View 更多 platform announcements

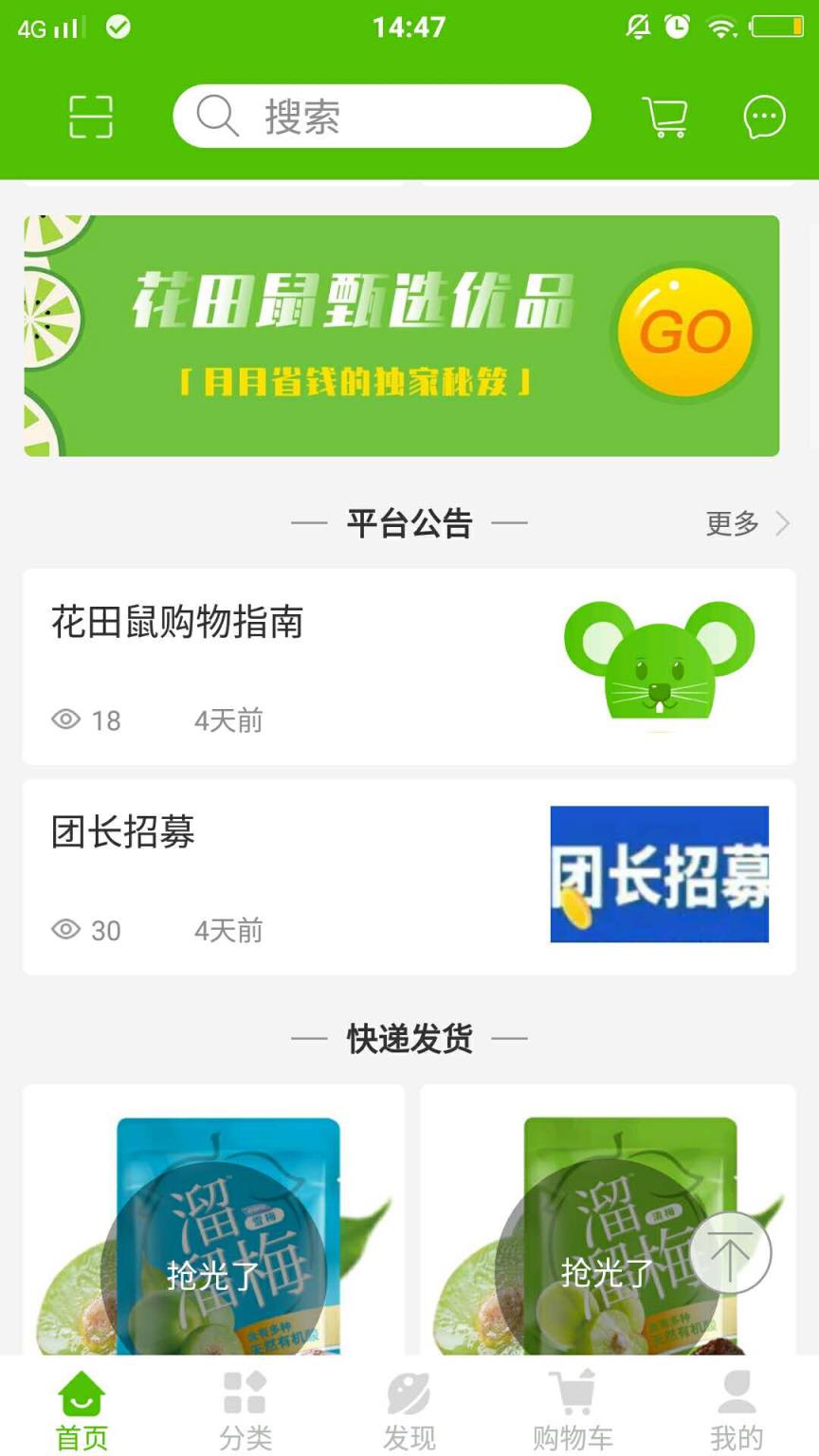[x=747, y=523]
